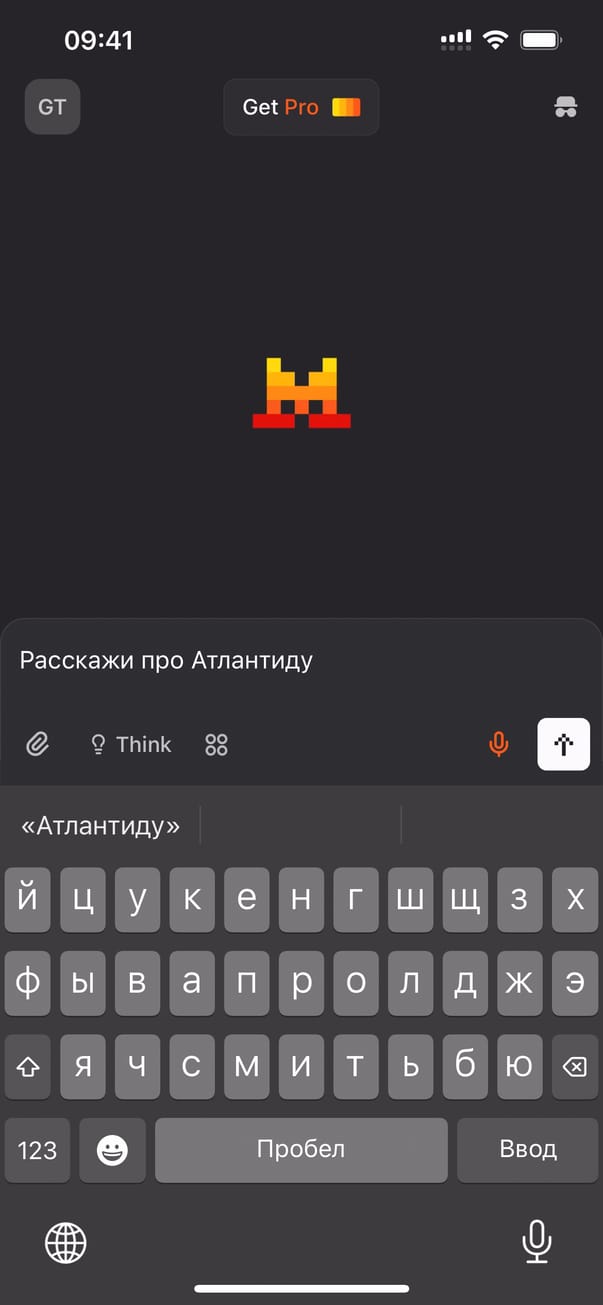The height and width of the screenshot is (1305, 603).
Task: Attach a file with the paperclip
Action: [x=37, y=745]
